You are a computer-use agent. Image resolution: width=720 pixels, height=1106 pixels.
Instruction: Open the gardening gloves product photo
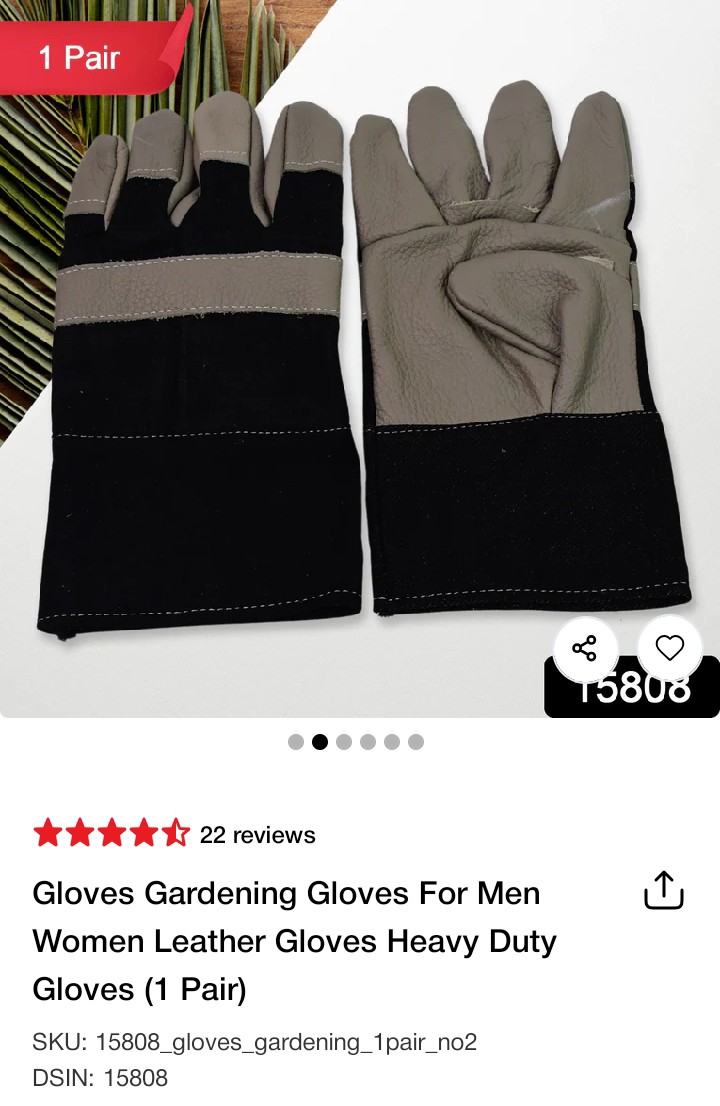[x=360, y=360]
